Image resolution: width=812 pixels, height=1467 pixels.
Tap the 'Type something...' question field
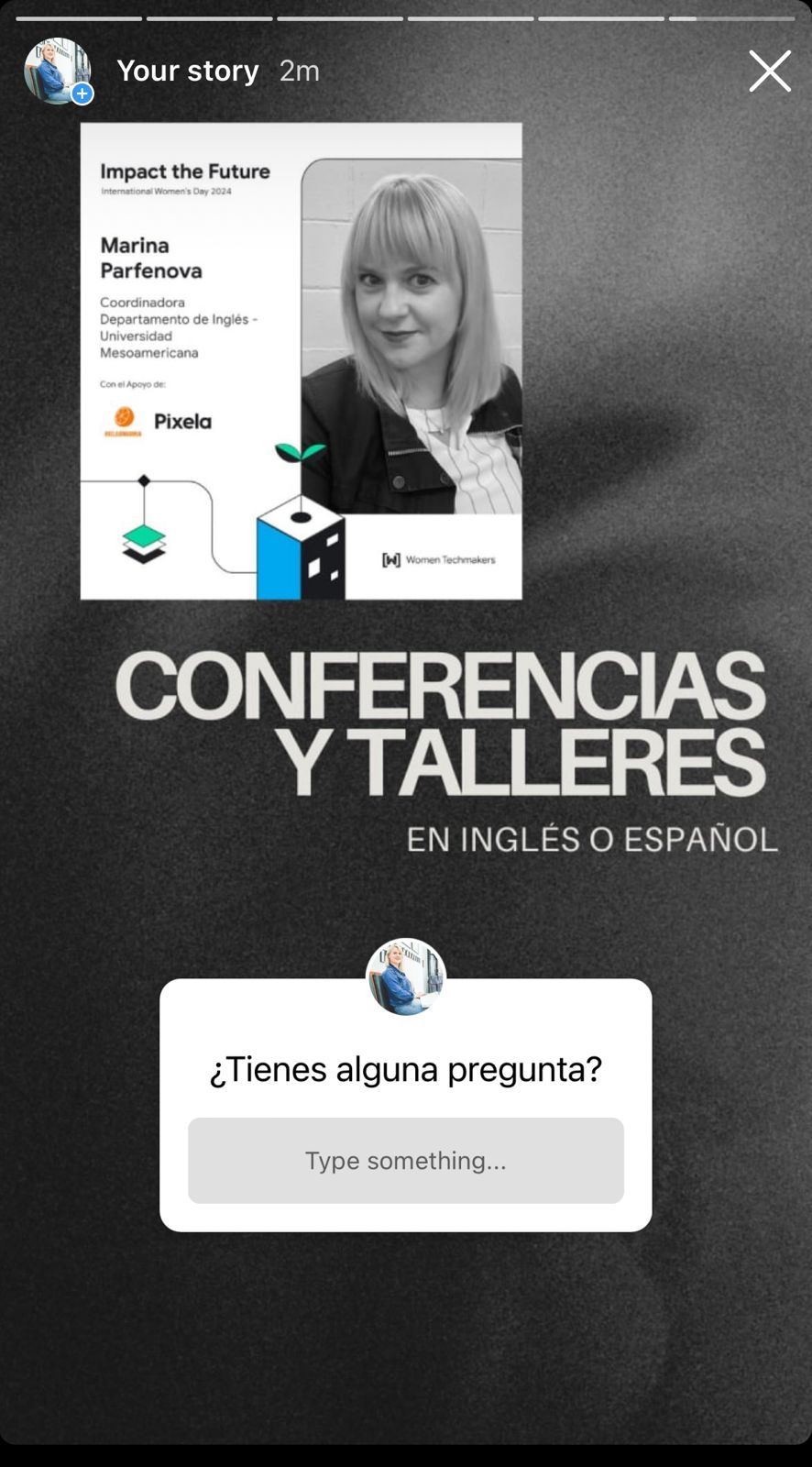(x=405, y=1160)
